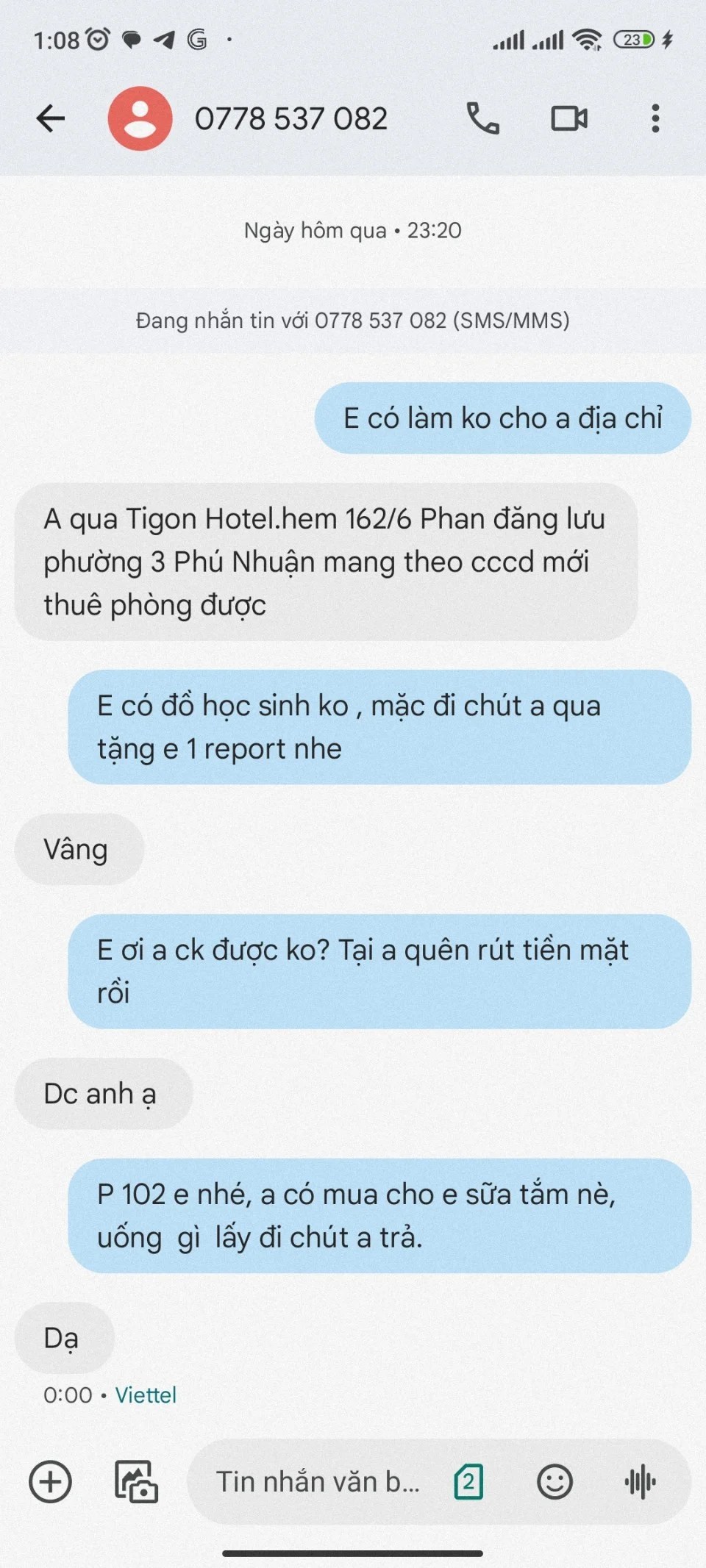The width and height of the screenshot is (706, 1568).
Task: Open the three-dot overflow menu
Action: coord(655,118)
